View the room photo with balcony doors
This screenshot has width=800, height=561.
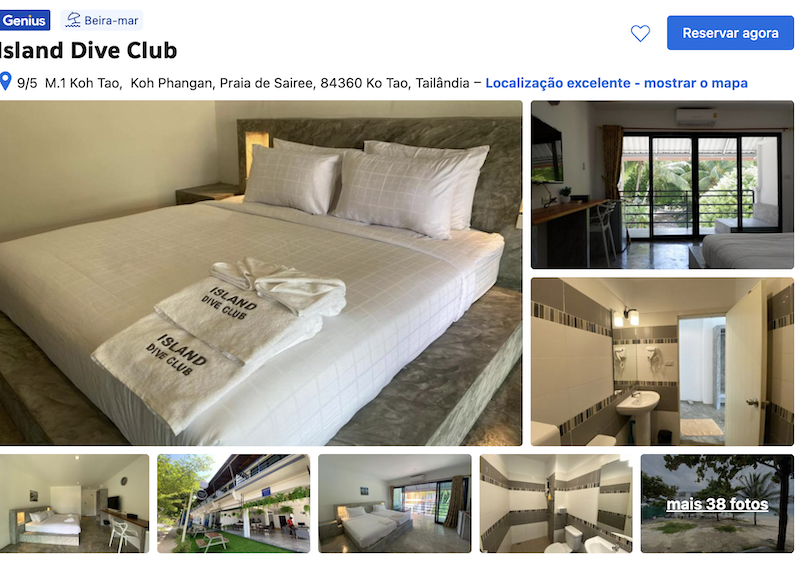pos(662,185)
